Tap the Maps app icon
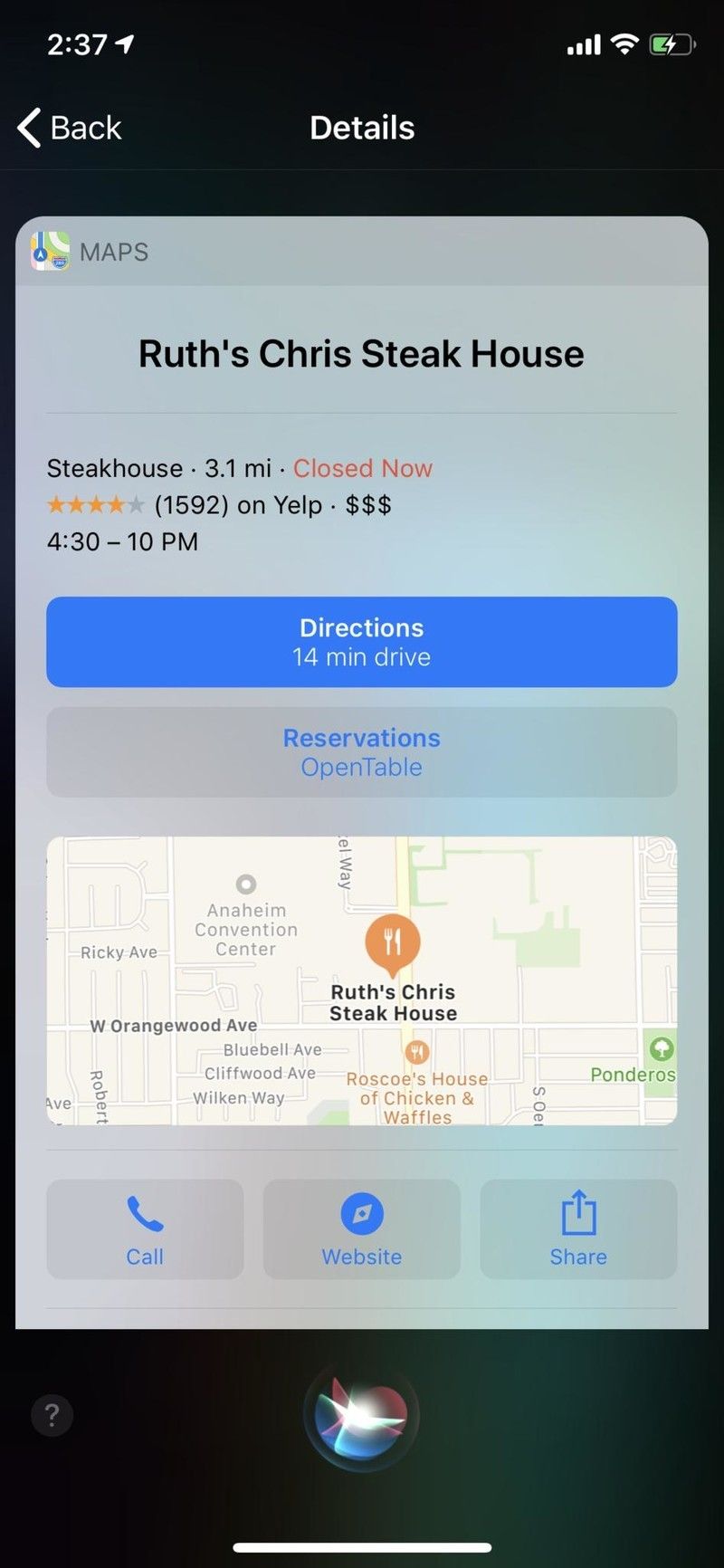Viewport: 724px width, 1568px height. [x=48, y=251]
